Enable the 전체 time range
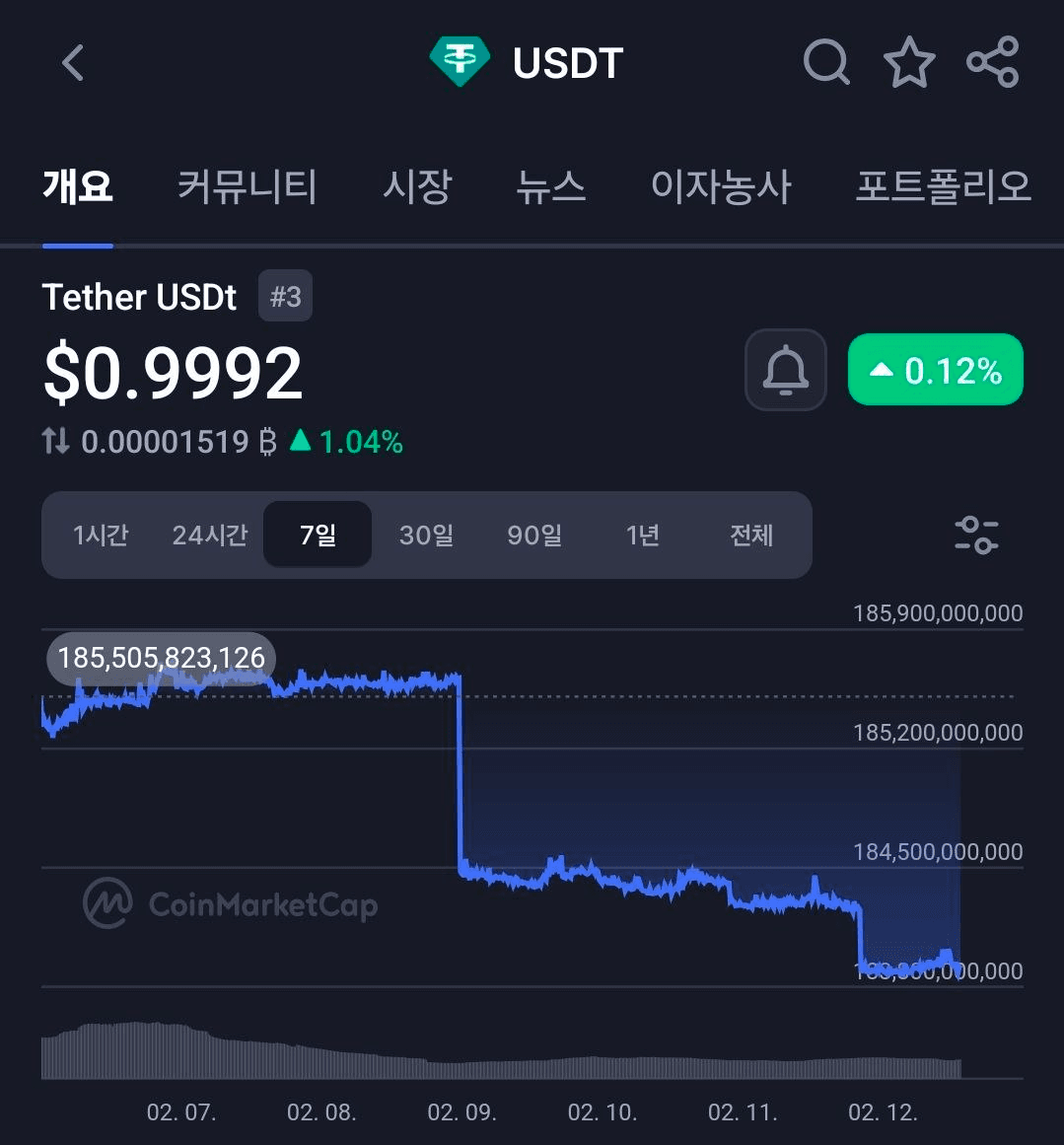This screenshot has width=1064, height=1145. (751, 535)
